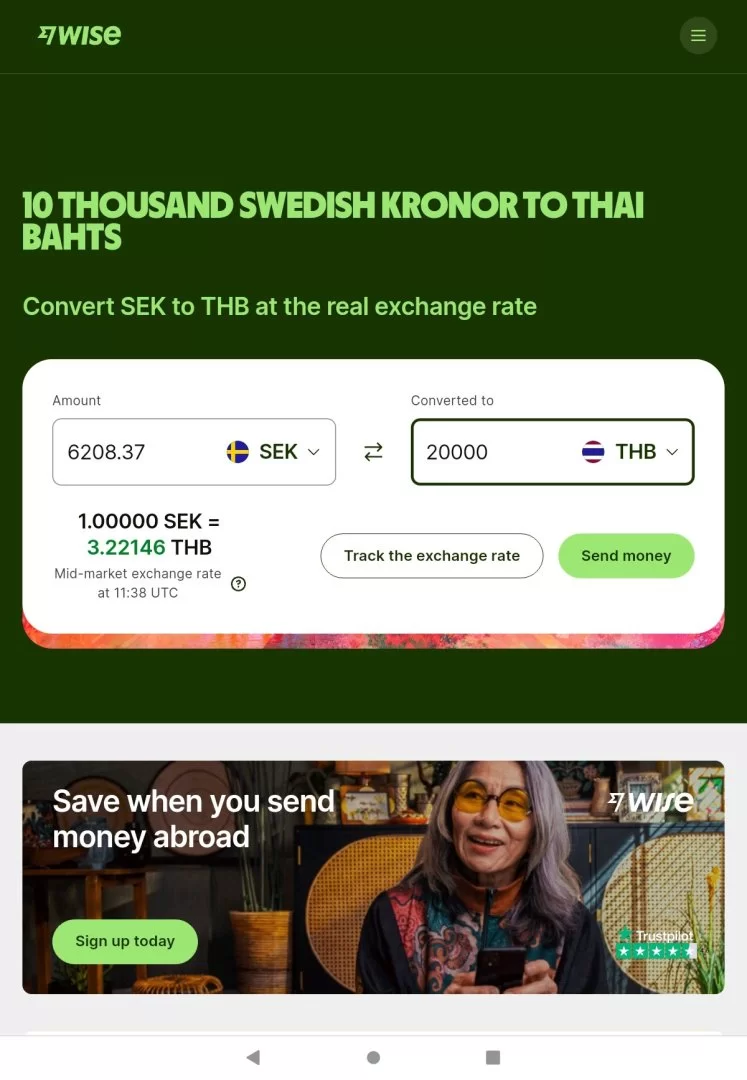Tap Sign up today

click(x=125, y=941)
